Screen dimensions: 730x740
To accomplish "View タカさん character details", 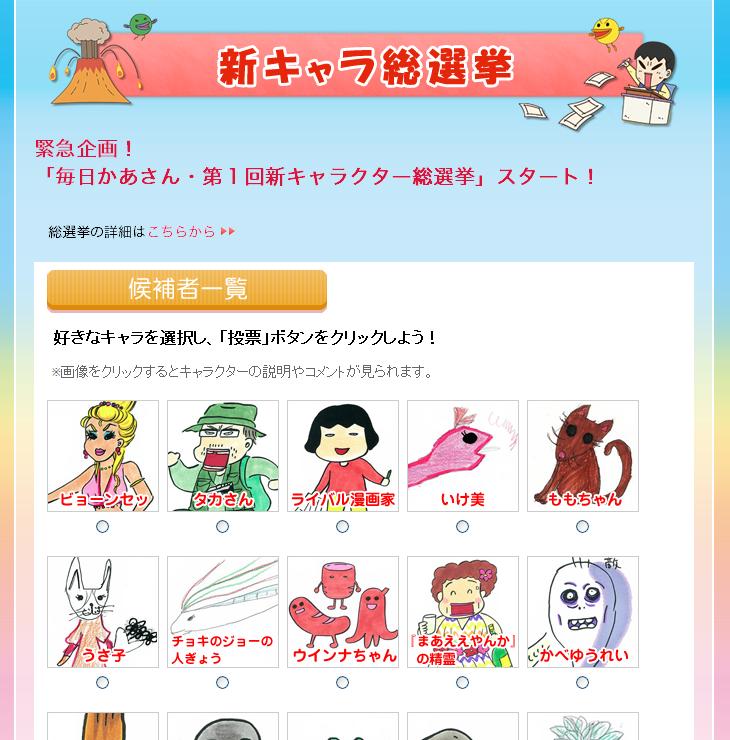I will [223, 456].
